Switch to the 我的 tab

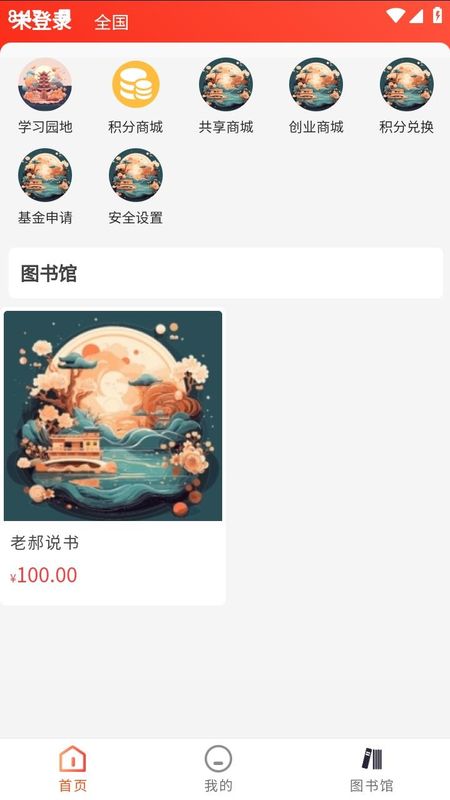[x=218, y=769]
